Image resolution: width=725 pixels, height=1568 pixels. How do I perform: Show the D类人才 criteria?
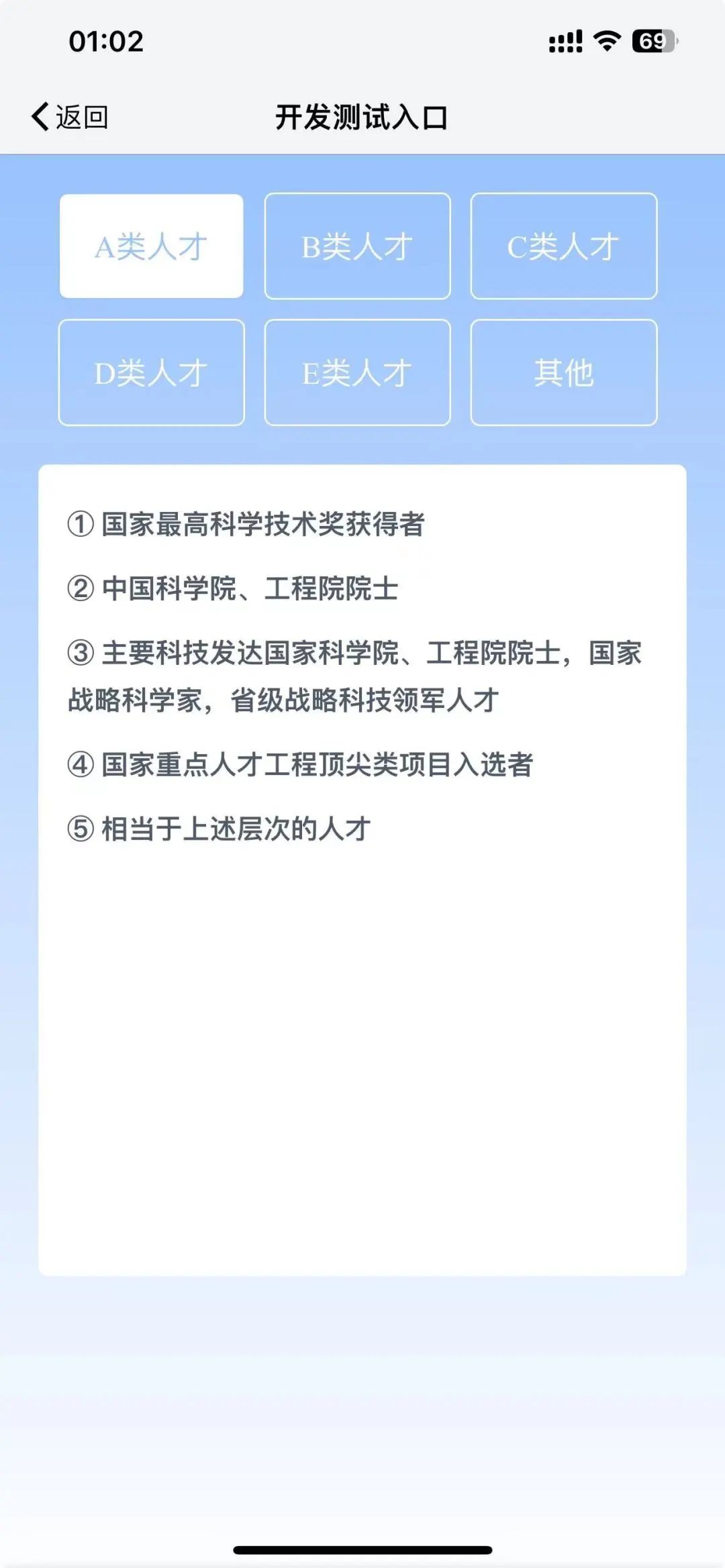[151, 372]
